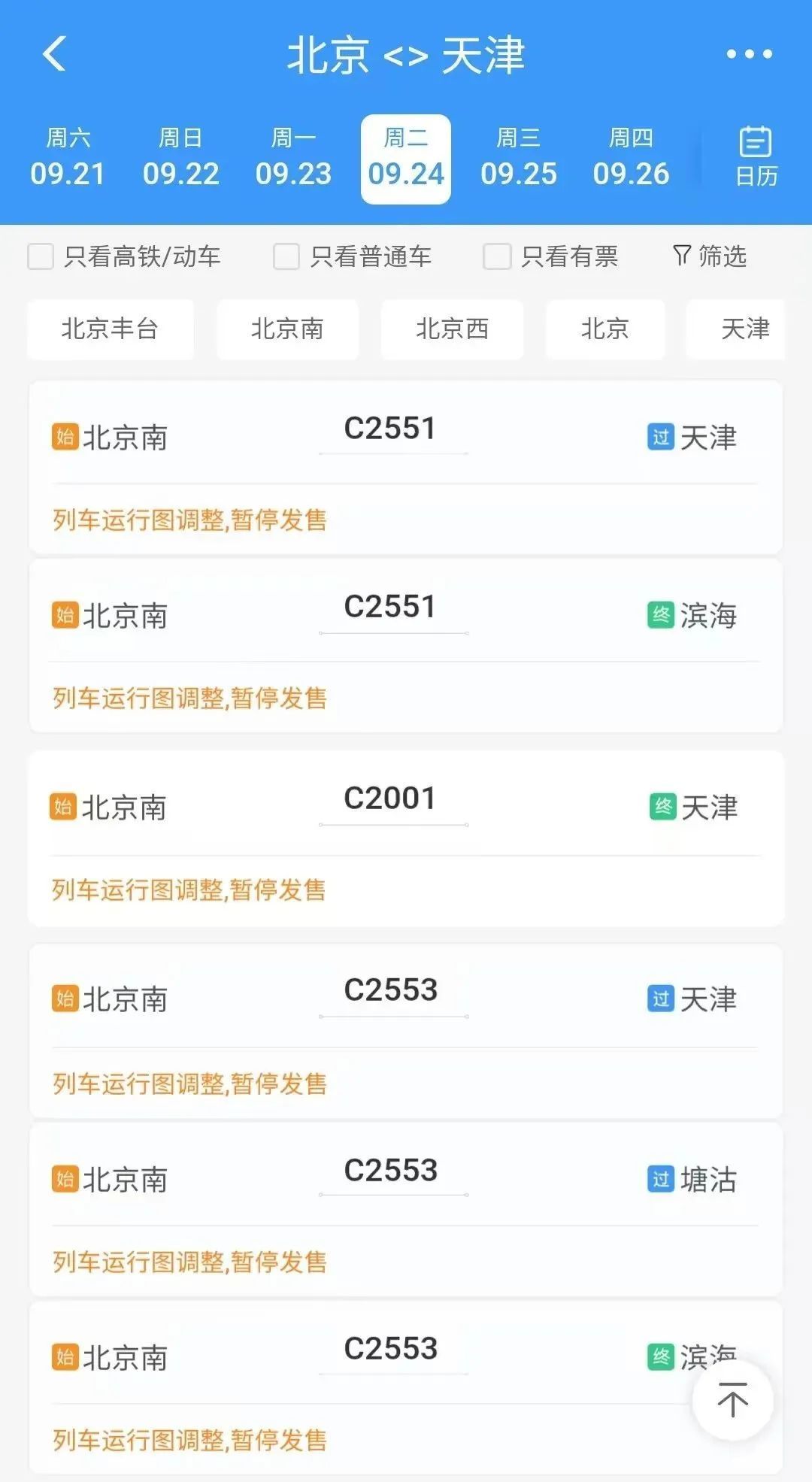
Task: Select the 北京丰台 station filter chip
Action: coord(110,329)
